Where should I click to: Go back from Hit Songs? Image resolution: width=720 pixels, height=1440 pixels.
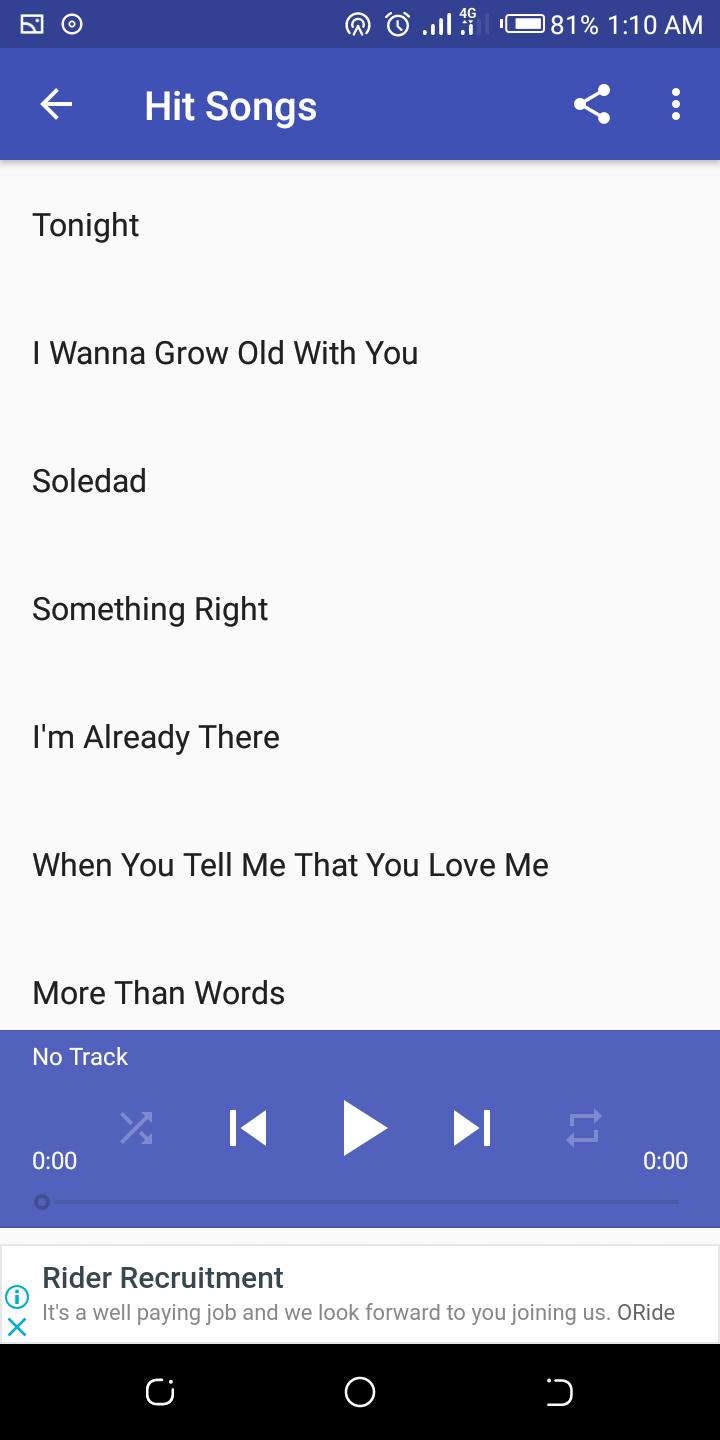tap(56, 105)
